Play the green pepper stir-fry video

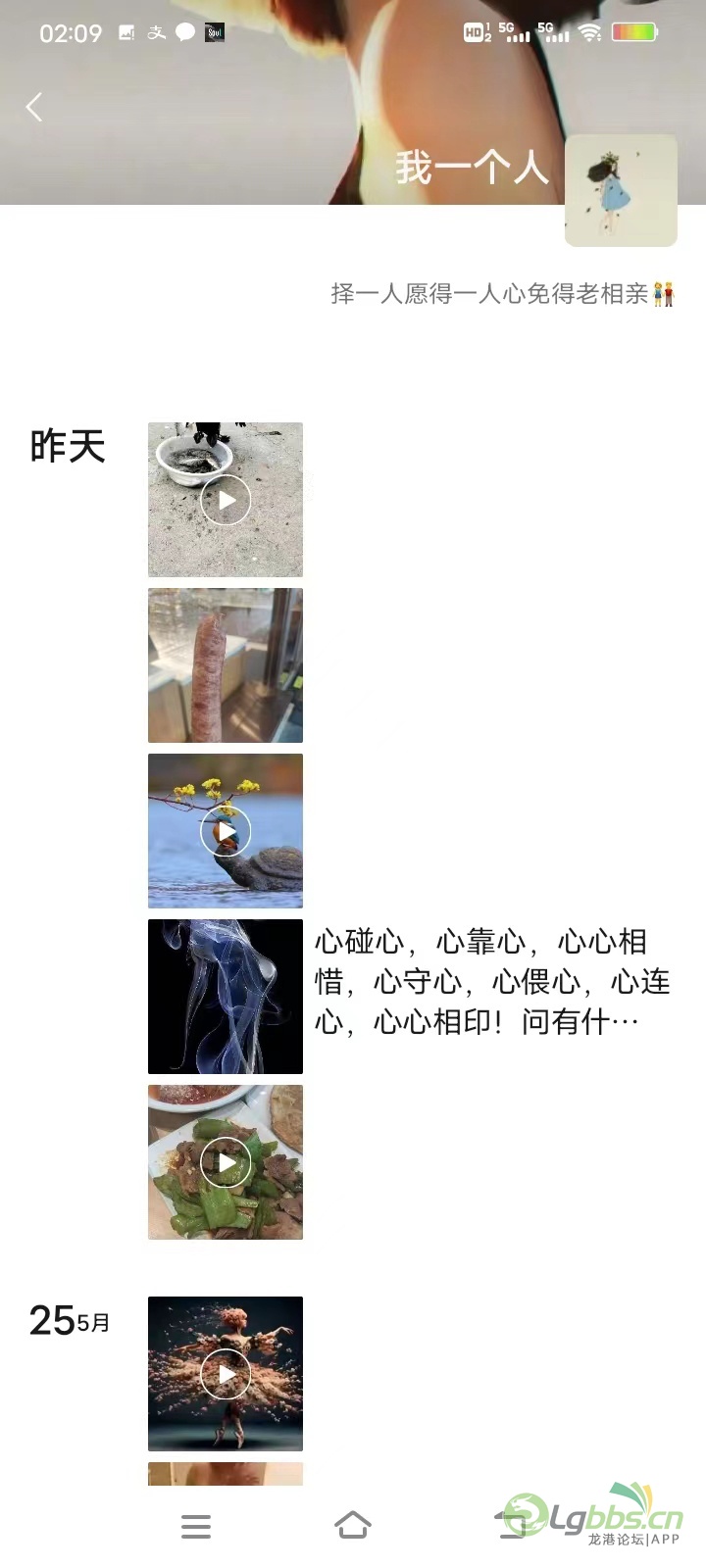(x=226, y=1162)
